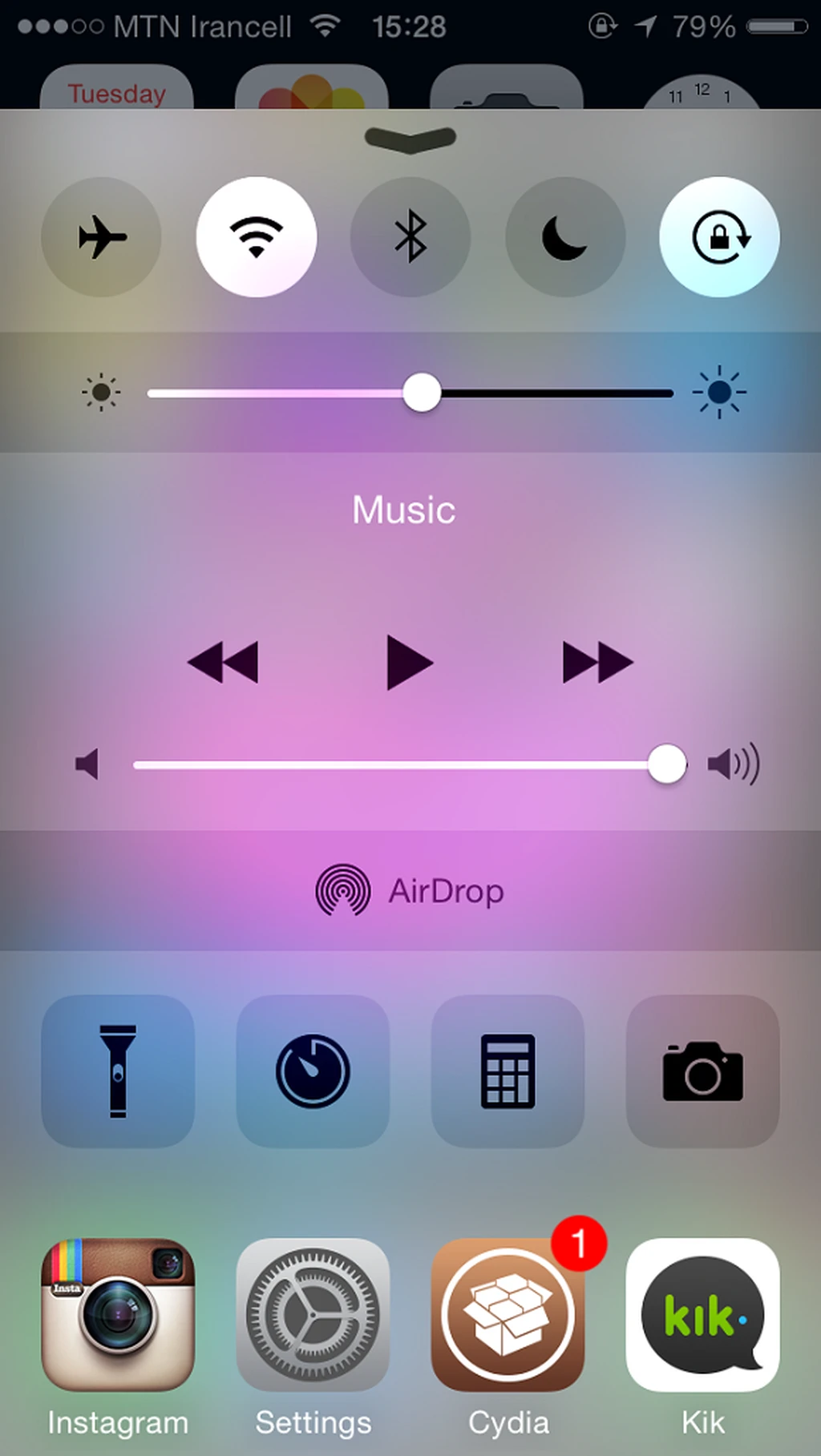Enable Airplane Mode

(x=102, y=237)
